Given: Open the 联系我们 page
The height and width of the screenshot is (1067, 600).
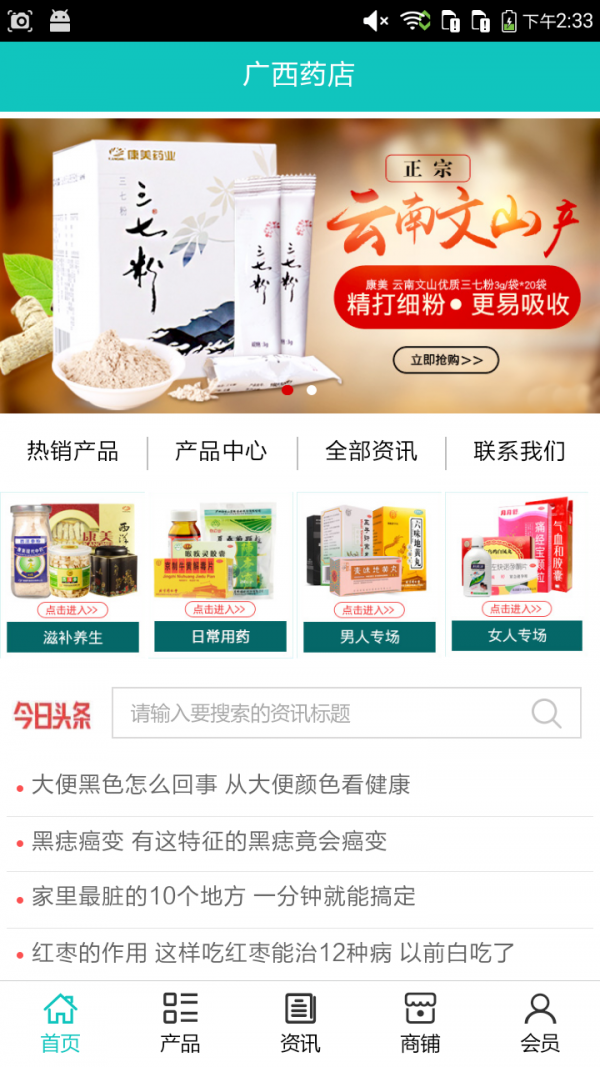Looking at the screenshot, I should pyautogui.click(x=519, y=451).
